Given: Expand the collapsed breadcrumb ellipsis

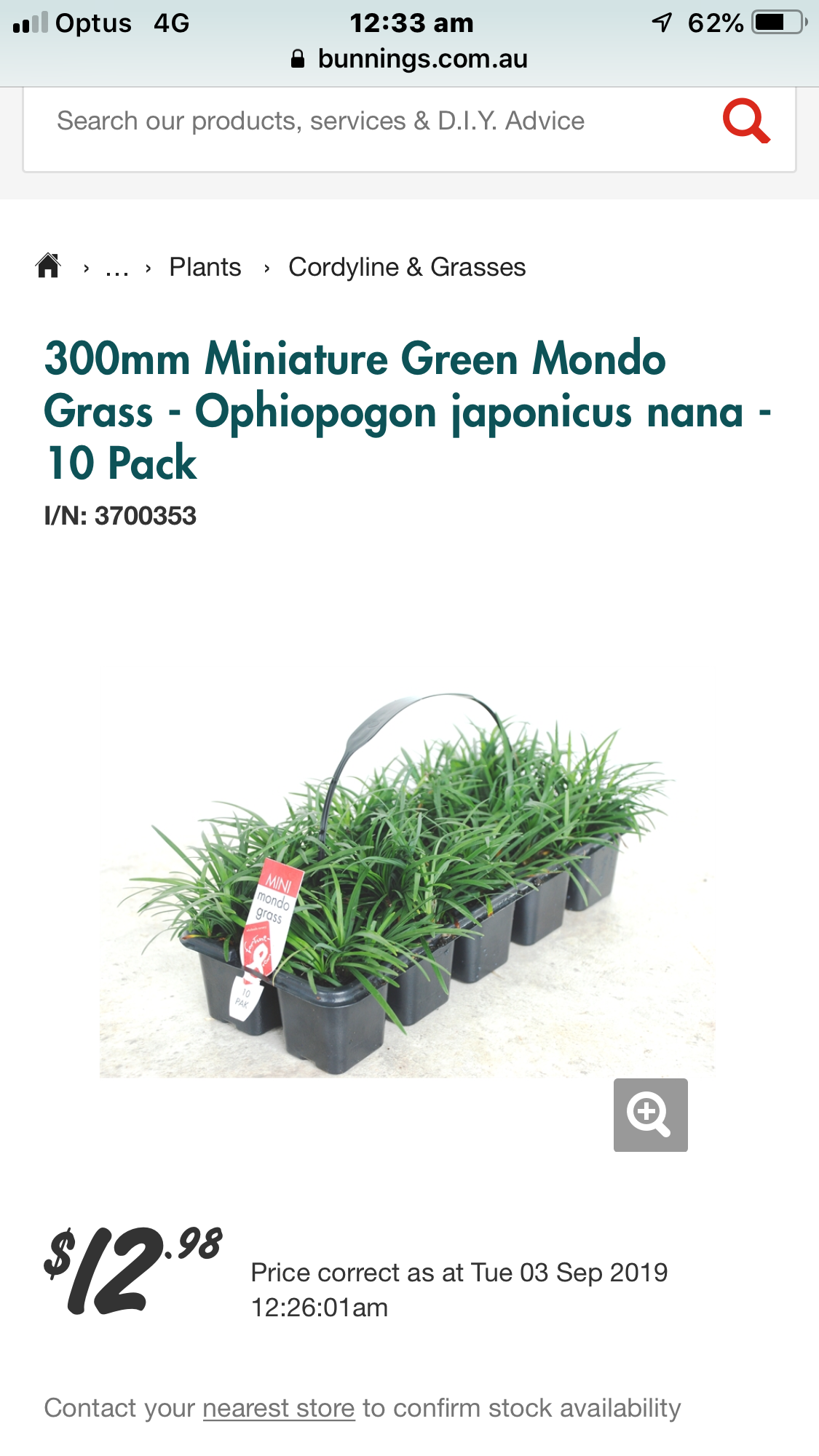Looking at the screenshot, I should (116, 268).
